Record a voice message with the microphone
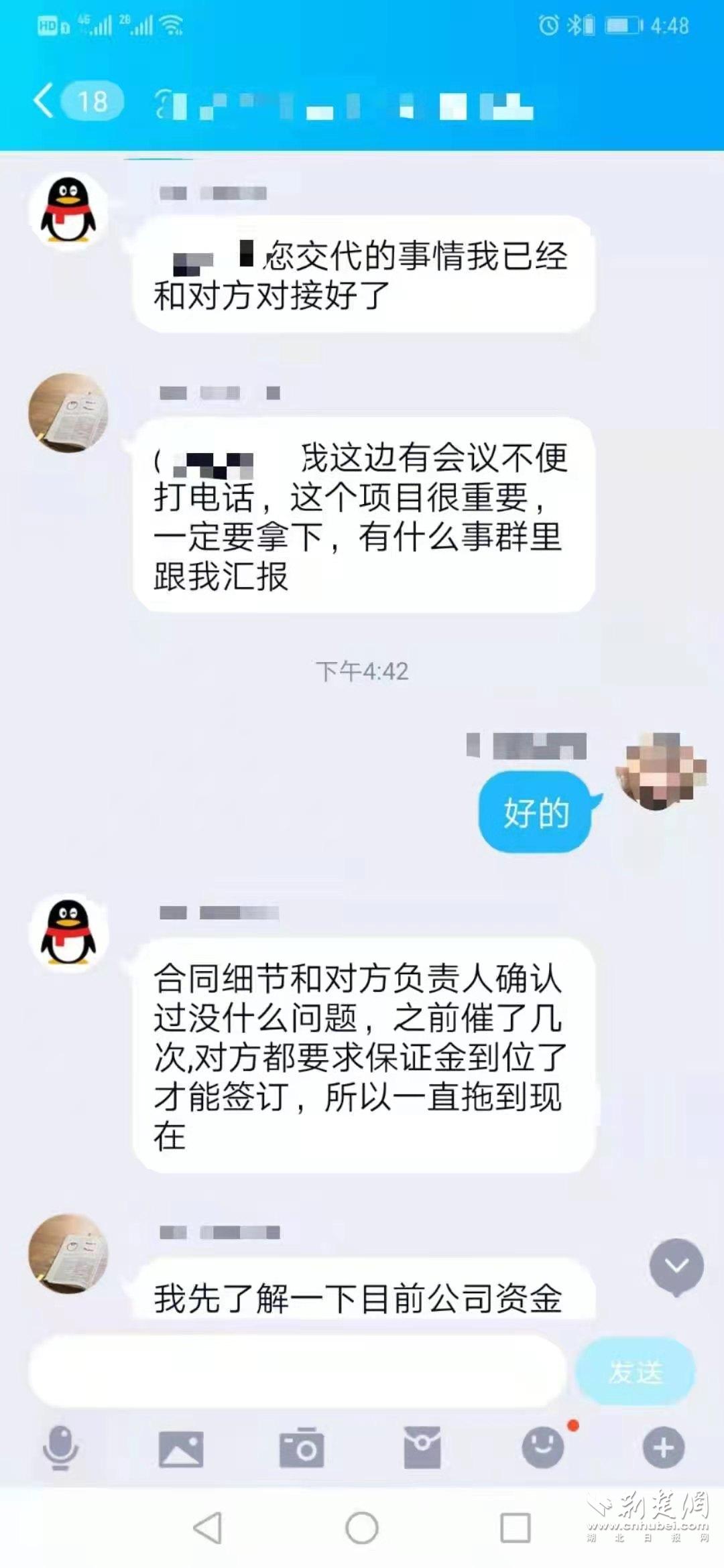This screenshot has width=724, height=1568. pos(60,1448)
